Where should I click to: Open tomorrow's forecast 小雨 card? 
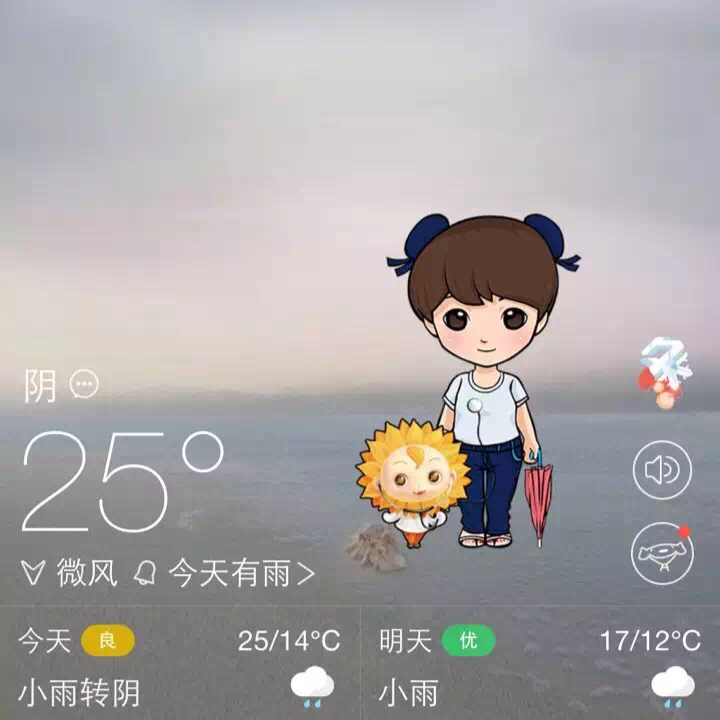[540, 664]
